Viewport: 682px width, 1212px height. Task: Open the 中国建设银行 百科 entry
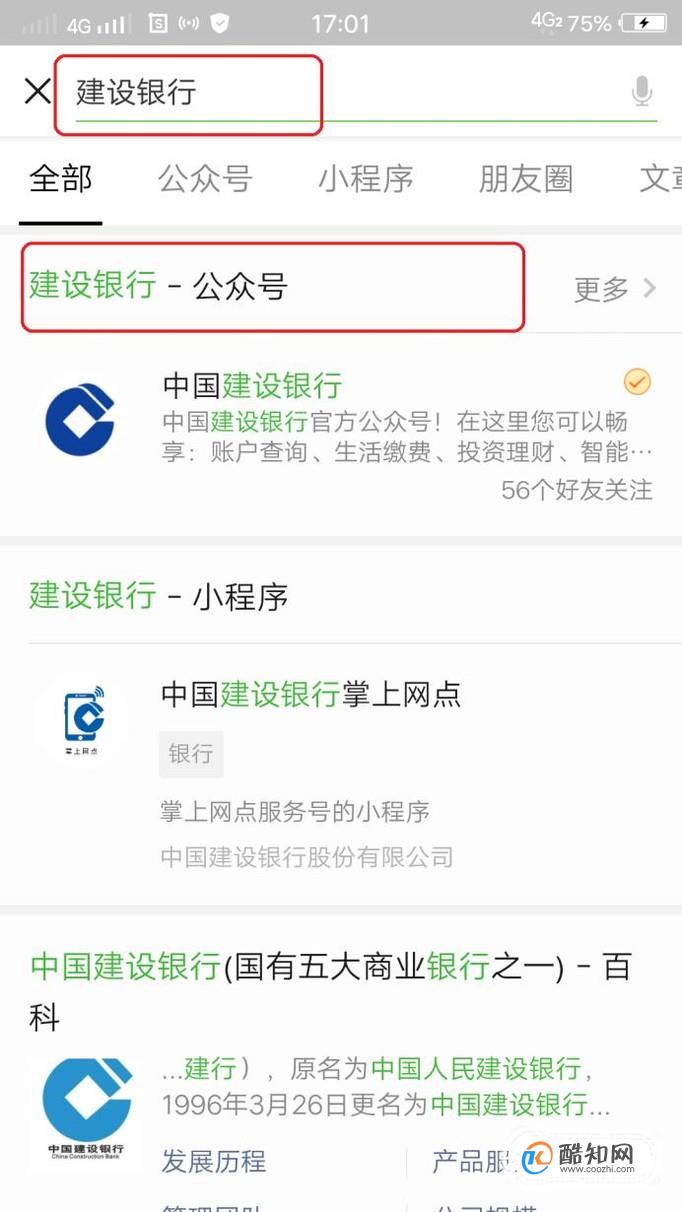coord(330,967)
